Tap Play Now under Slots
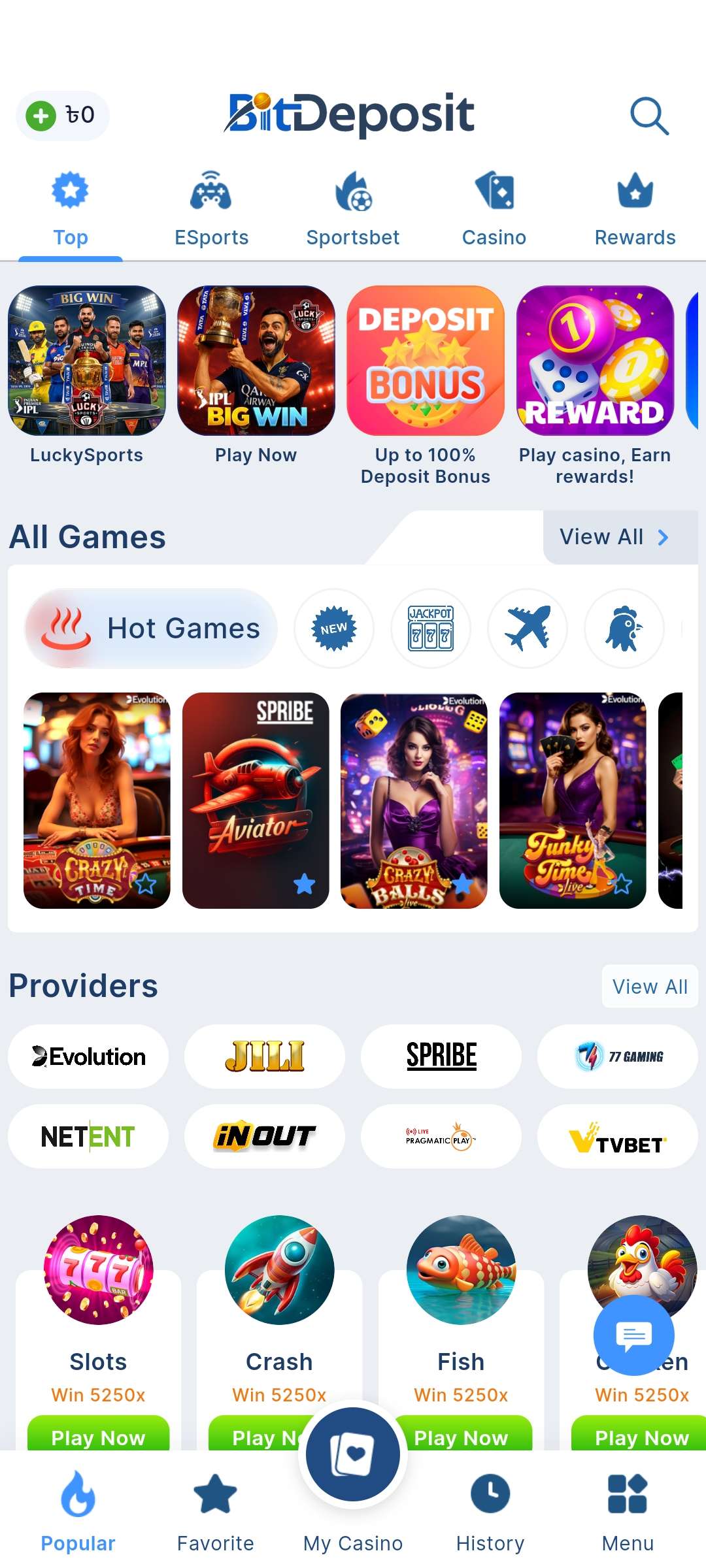Screen dimensions: 706x1568 pos(98,1436)
